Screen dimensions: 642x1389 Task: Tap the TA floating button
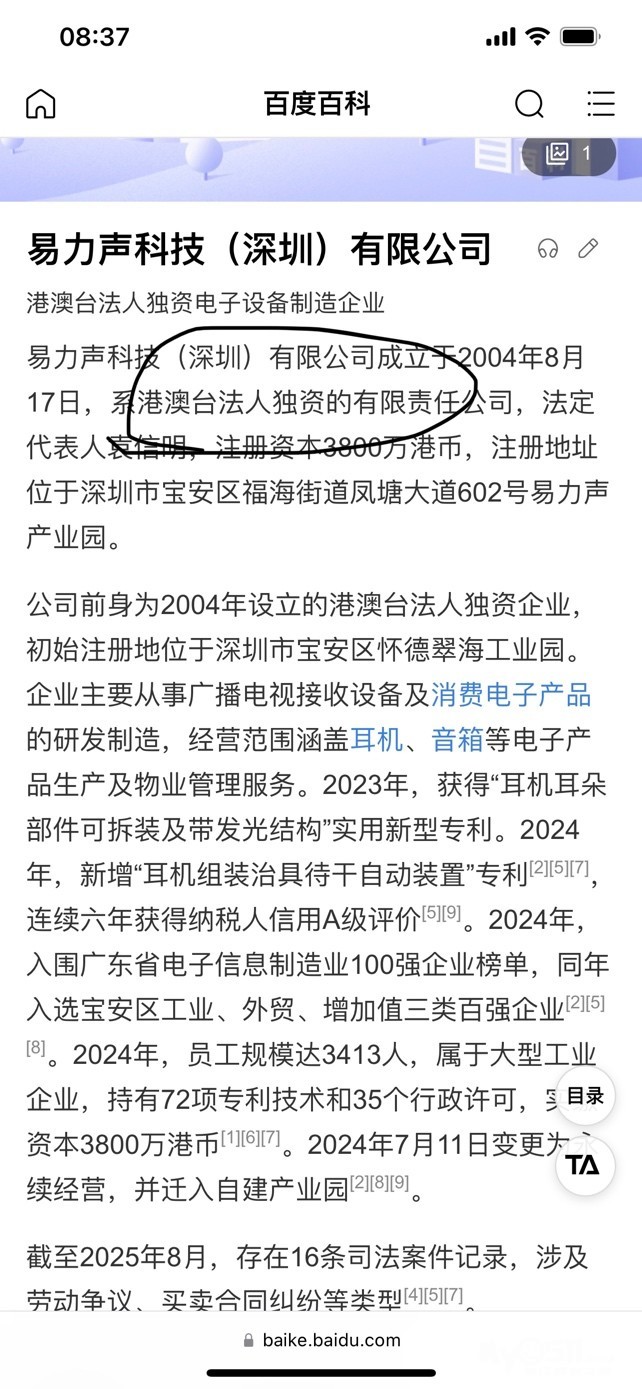coord(584,1165)
